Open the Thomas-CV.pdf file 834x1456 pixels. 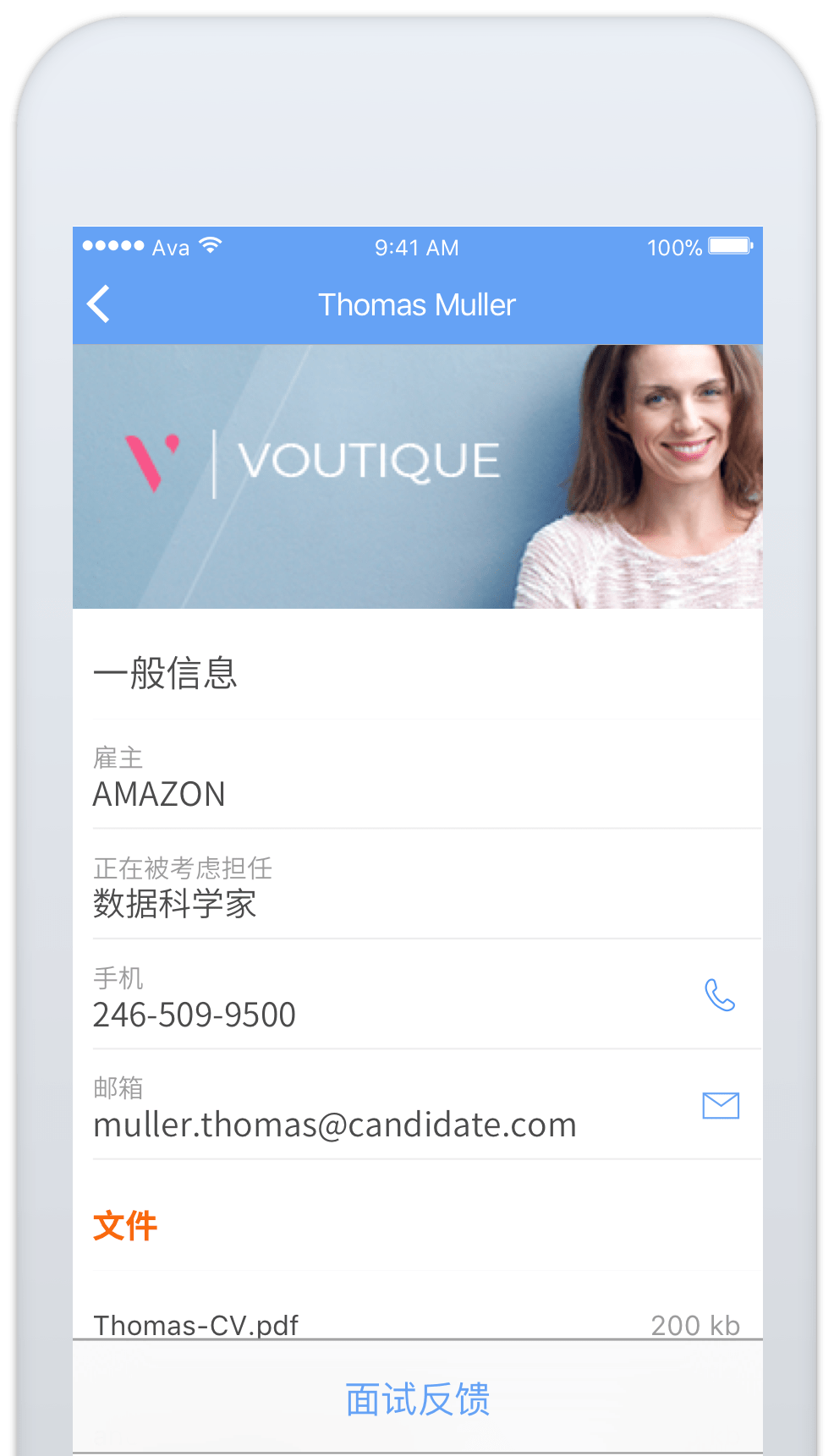(x=196, y=1324)
